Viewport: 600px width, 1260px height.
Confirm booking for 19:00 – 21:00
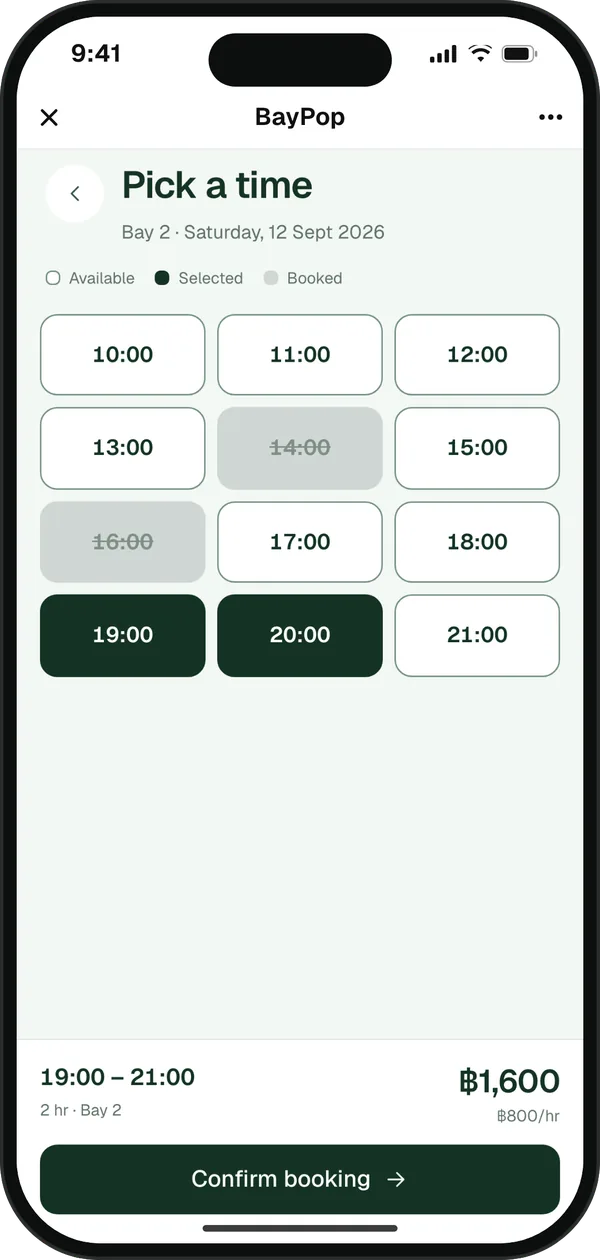[x=300, y=1179]
